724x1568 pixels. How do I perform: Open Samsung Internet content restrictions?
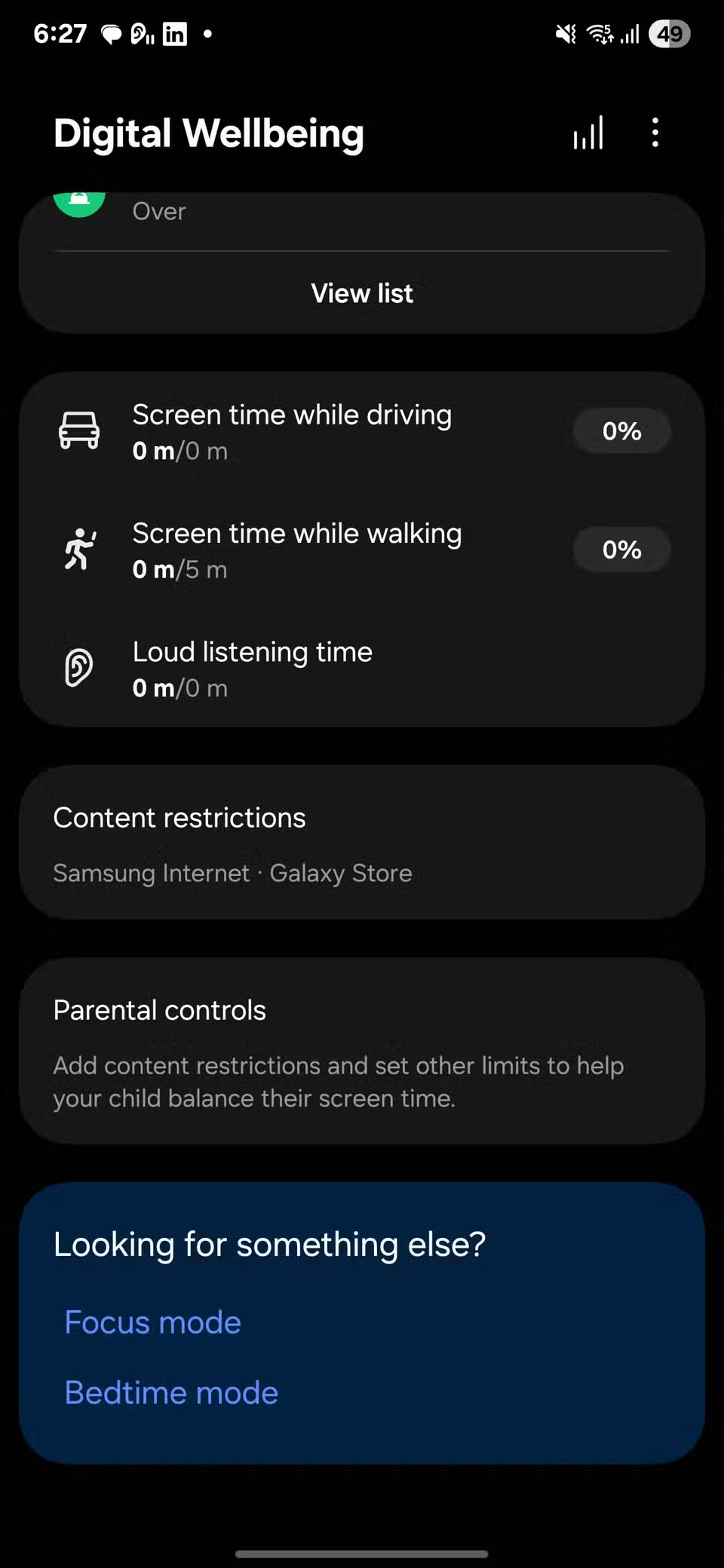click(151, 872)
